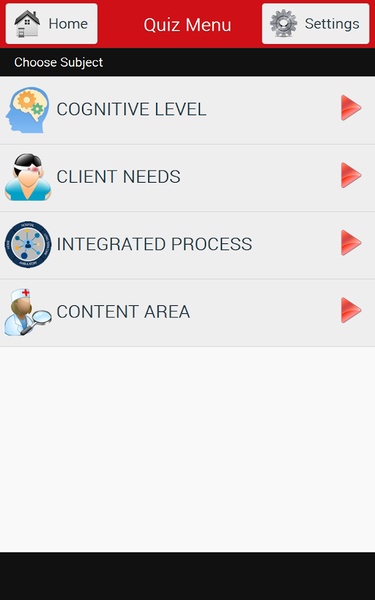The height and width of the screenshot is (600, 375).
Task: Open the Content Area subject
Action: click(188, 313)
